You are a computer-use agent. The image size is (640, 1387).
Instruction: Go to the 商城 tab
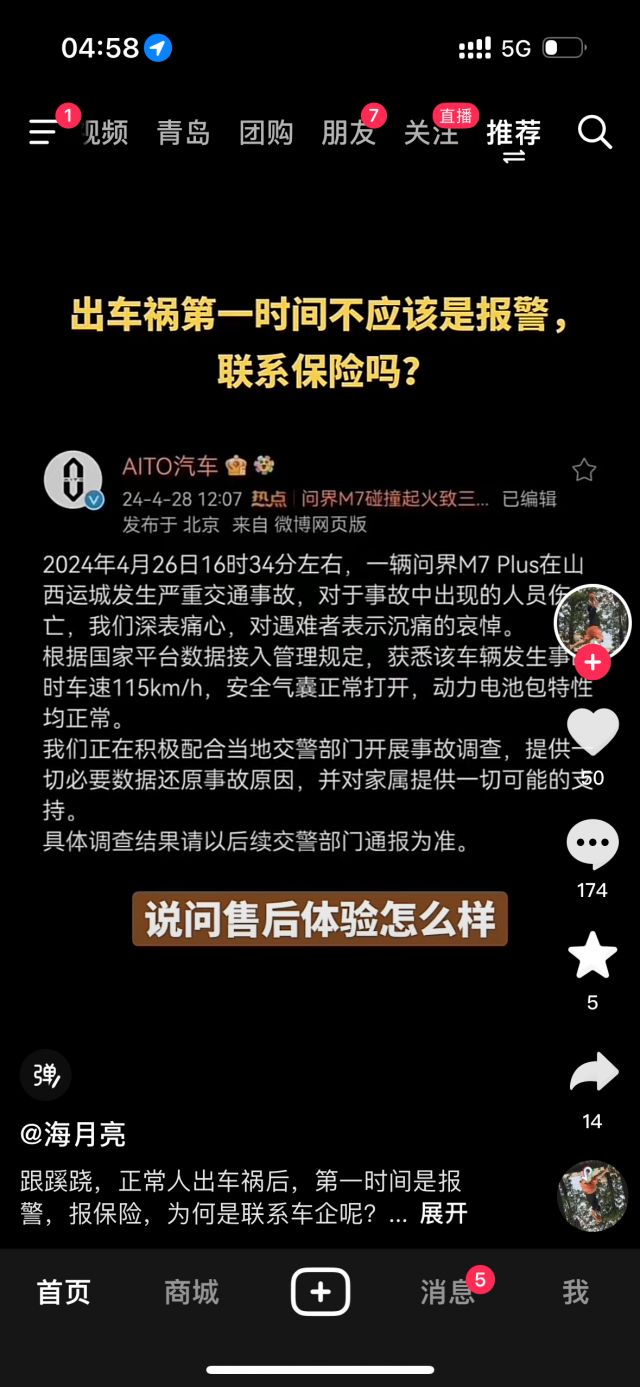[191, 1292]
